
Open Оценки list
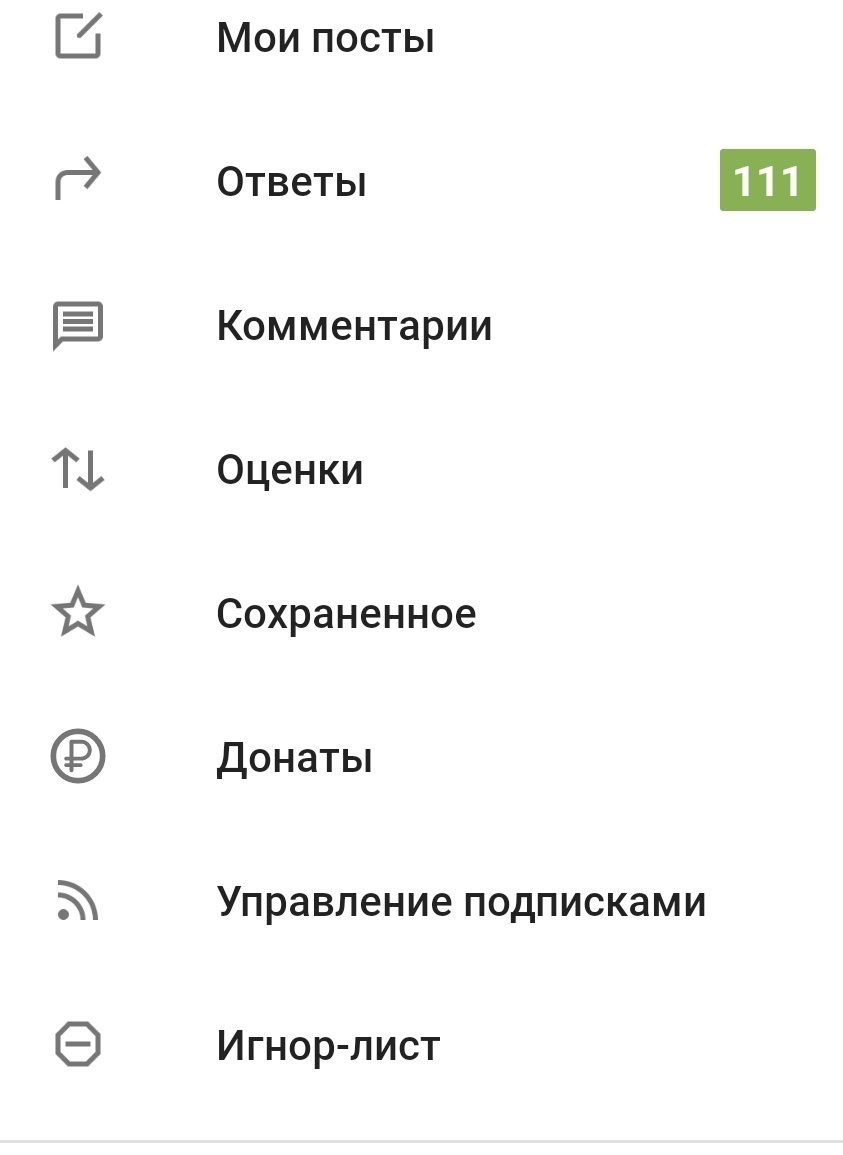290,470
